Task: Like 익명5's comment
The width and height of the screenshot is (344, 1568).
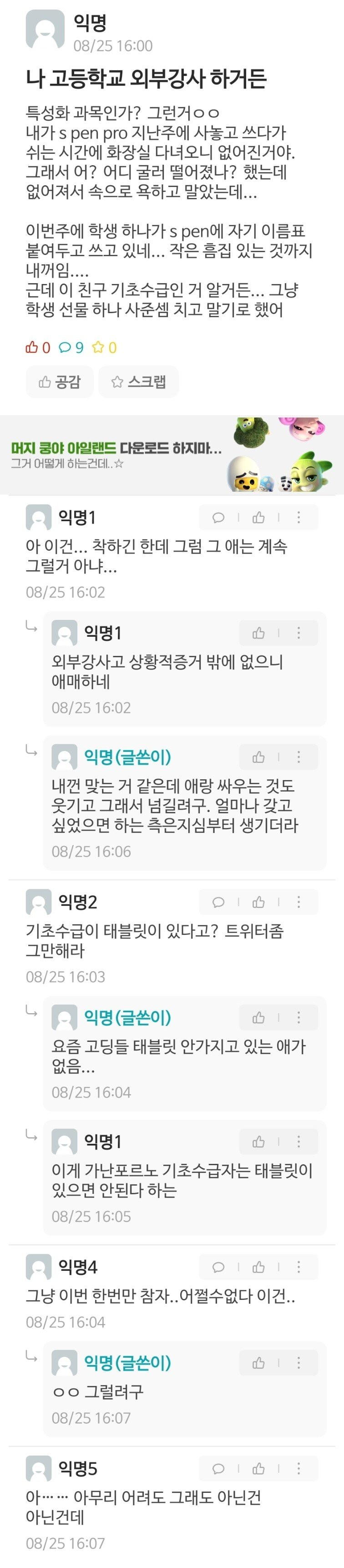Action: pos(258,1469)
